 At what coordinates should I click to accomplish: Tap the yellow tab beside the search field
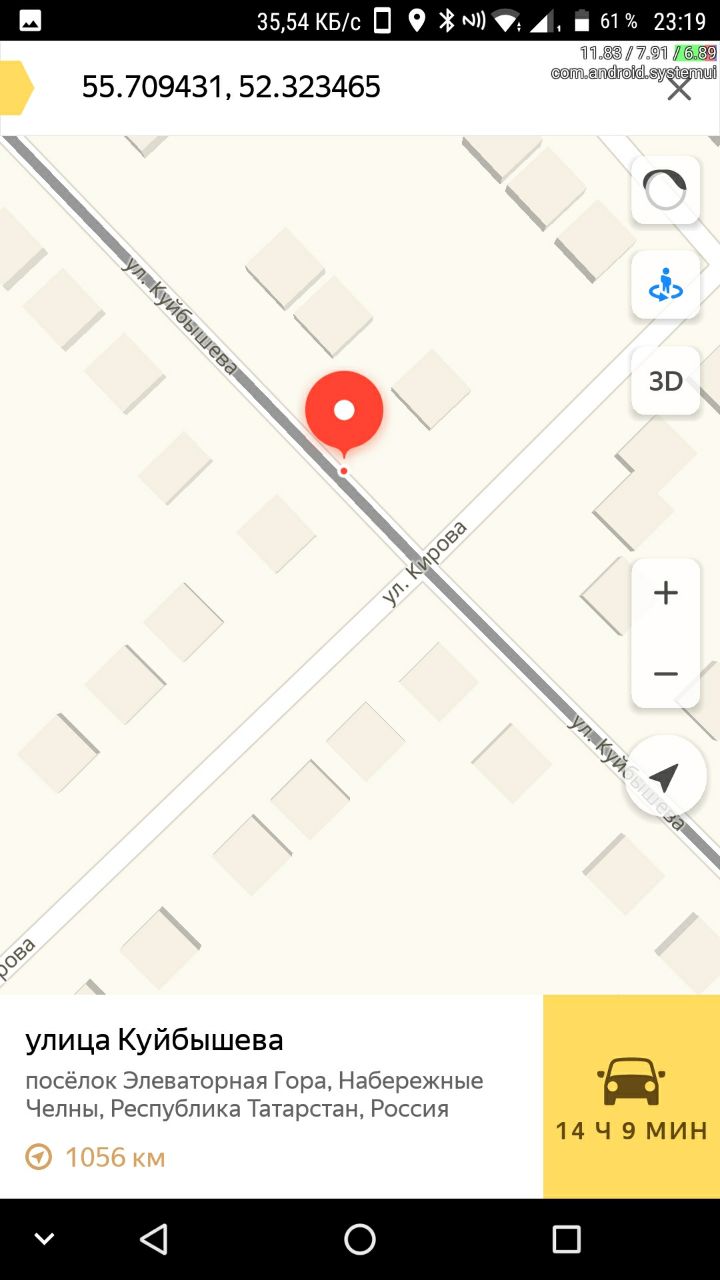(16, 88)
